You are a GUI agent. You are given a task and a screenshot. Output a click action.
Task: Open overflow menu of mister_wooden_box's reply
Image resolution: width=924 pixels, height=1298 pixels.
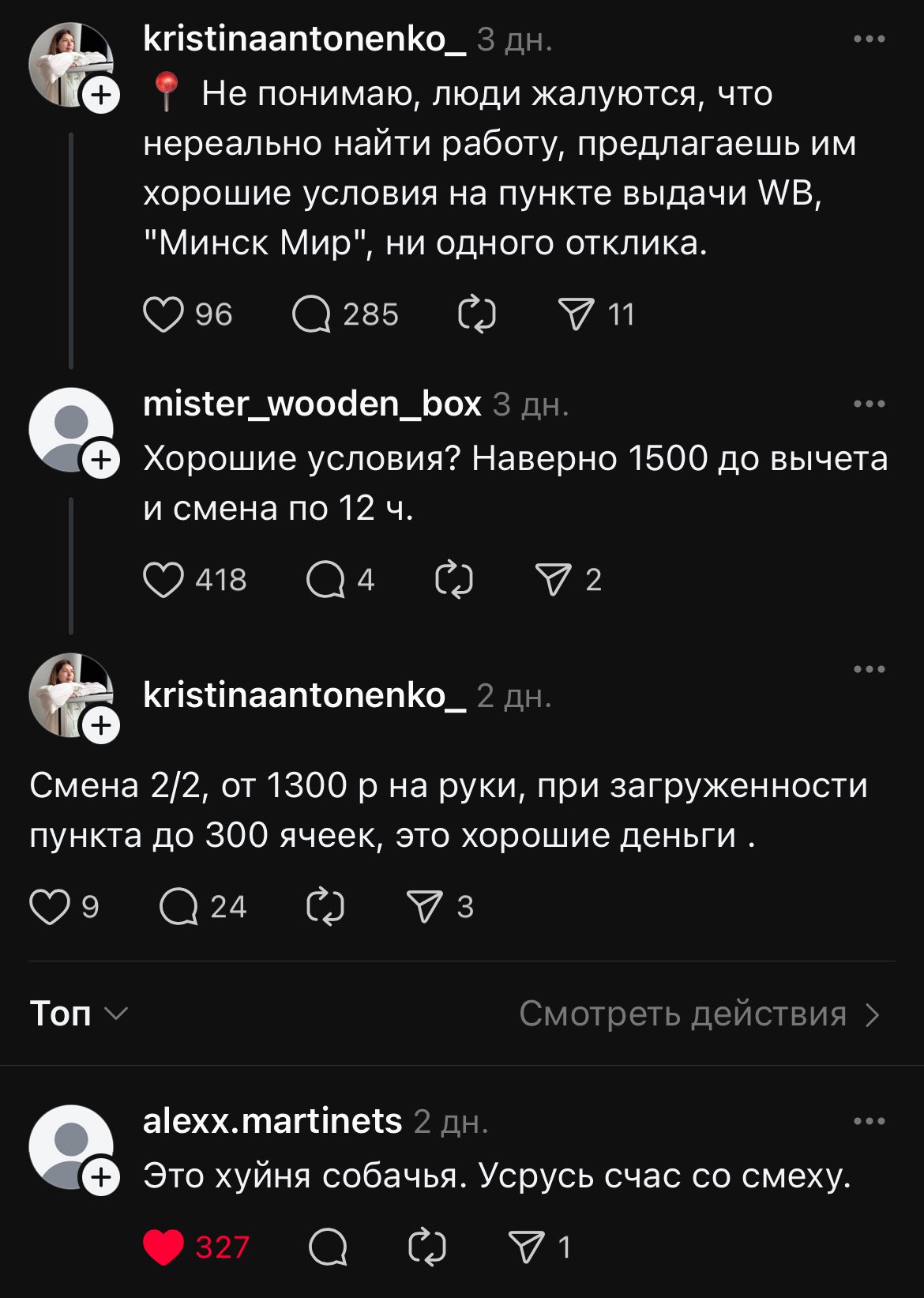coord(869,404)
